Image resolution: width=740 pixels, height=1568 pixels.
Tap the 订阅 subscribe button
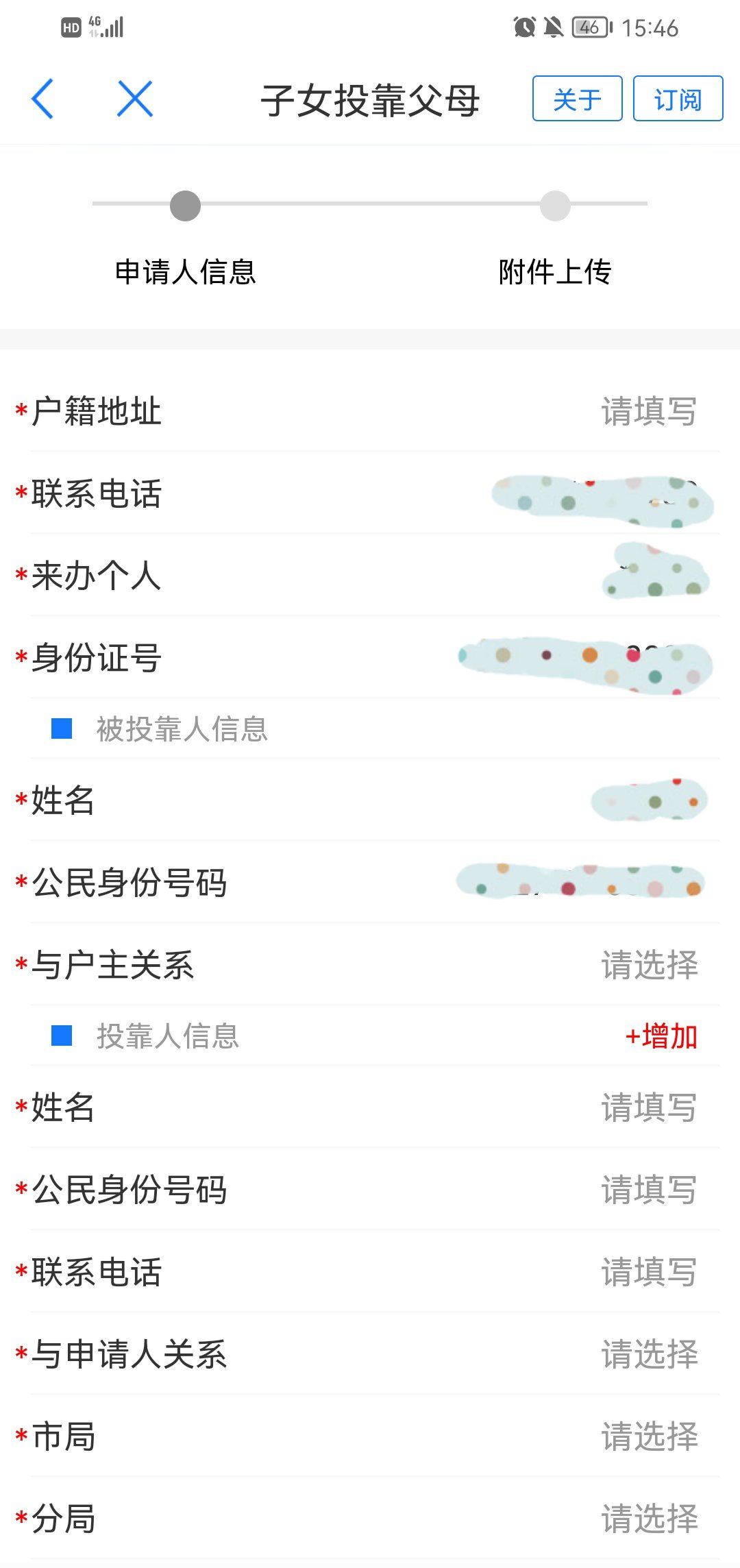[x=678, y=99]
